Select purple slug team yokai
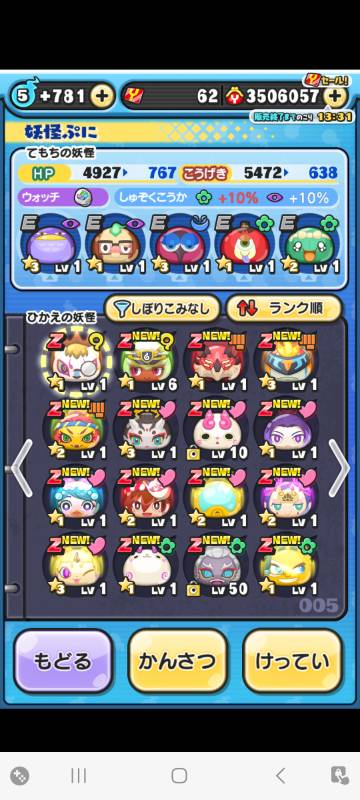 (49, 243)
